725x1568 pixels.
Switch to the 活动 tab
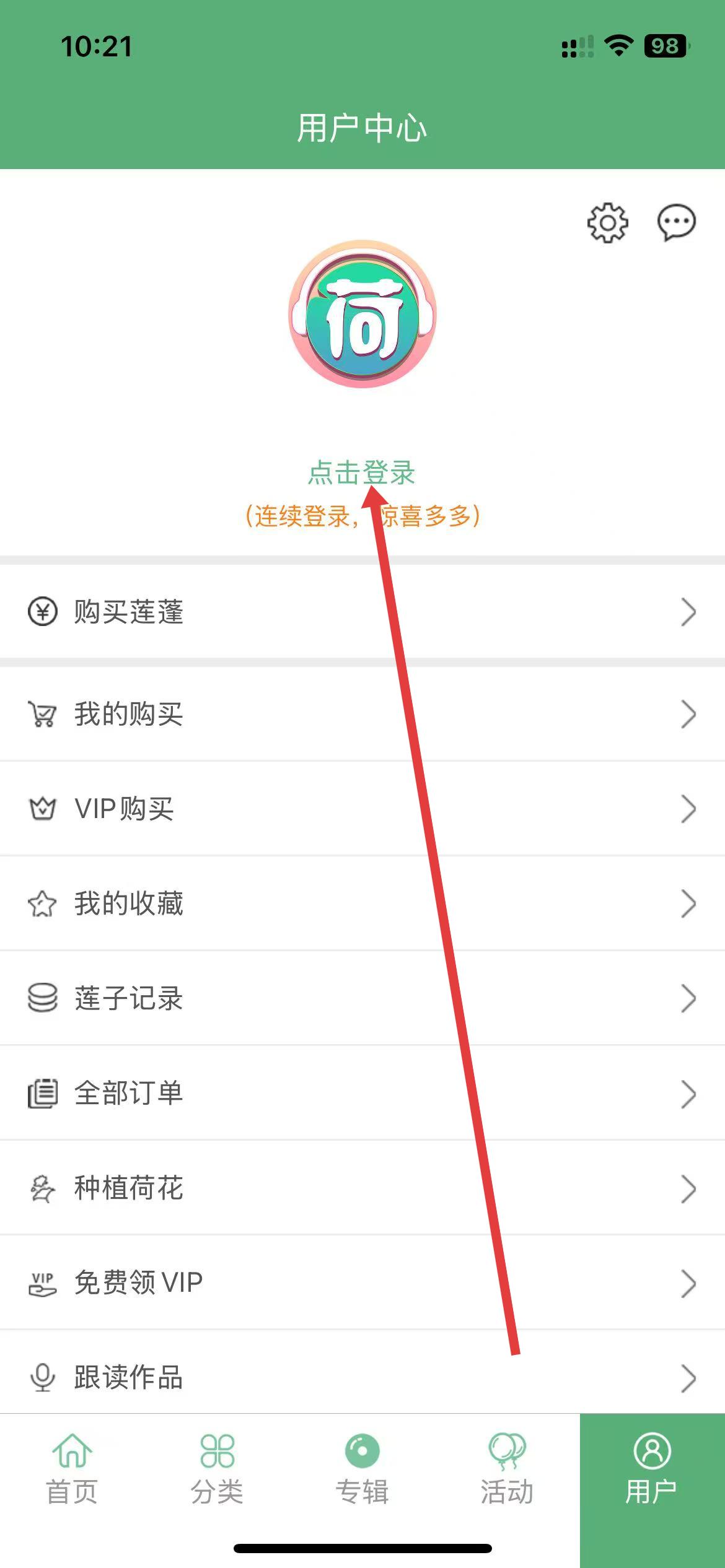[x=507, y=1469]
